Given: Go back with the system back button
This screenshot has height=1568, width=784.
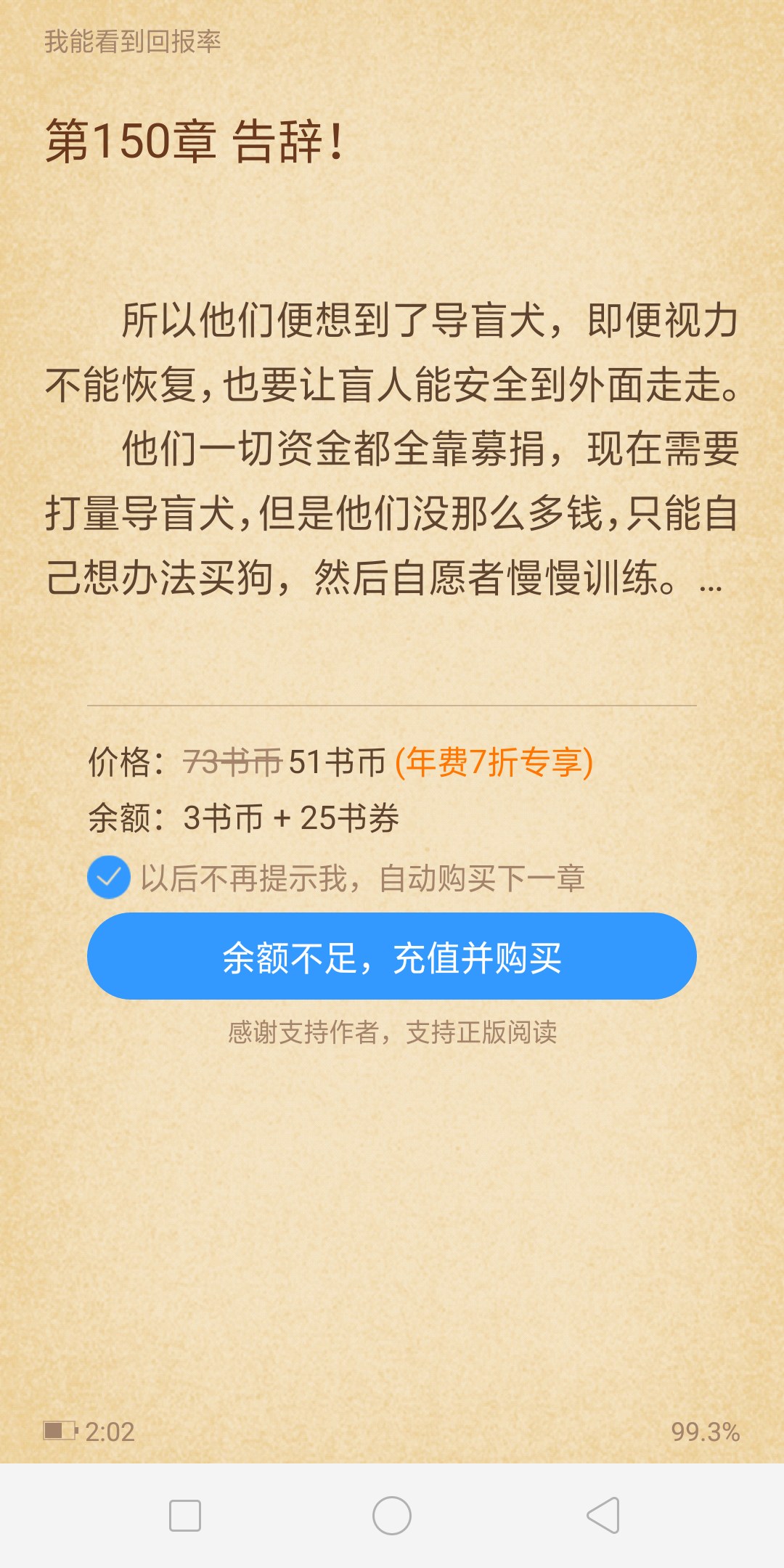Looking at the screenshot, I should pos(603,1516).
